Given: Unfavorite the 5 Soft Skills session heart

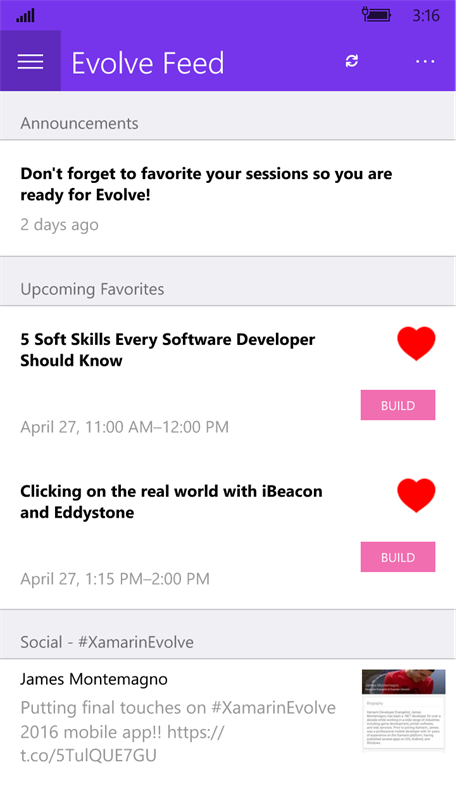Looking at the screenshot, I should point(416,344).
